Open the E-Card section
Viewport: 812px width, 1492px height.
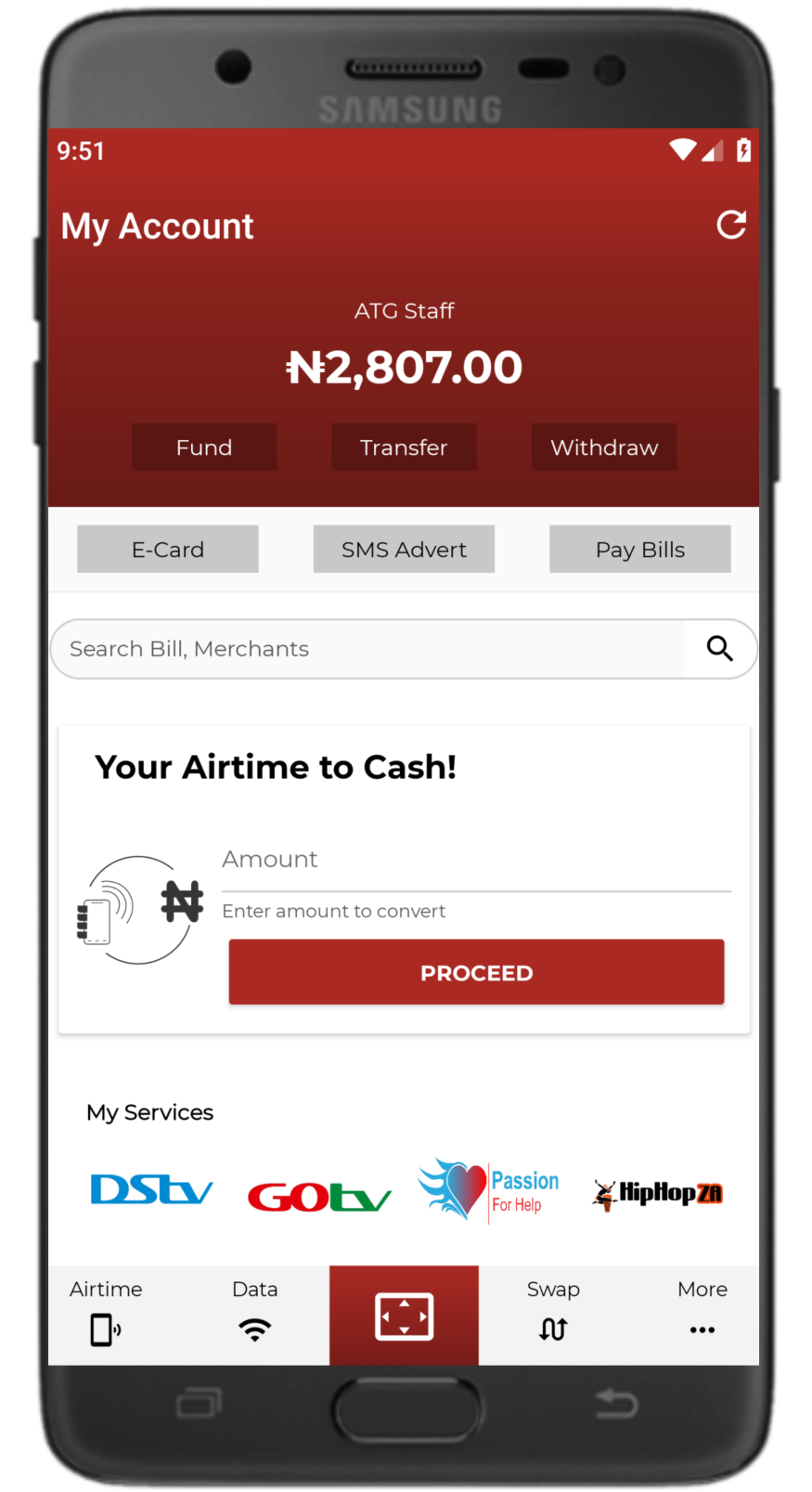pos(168,550)
